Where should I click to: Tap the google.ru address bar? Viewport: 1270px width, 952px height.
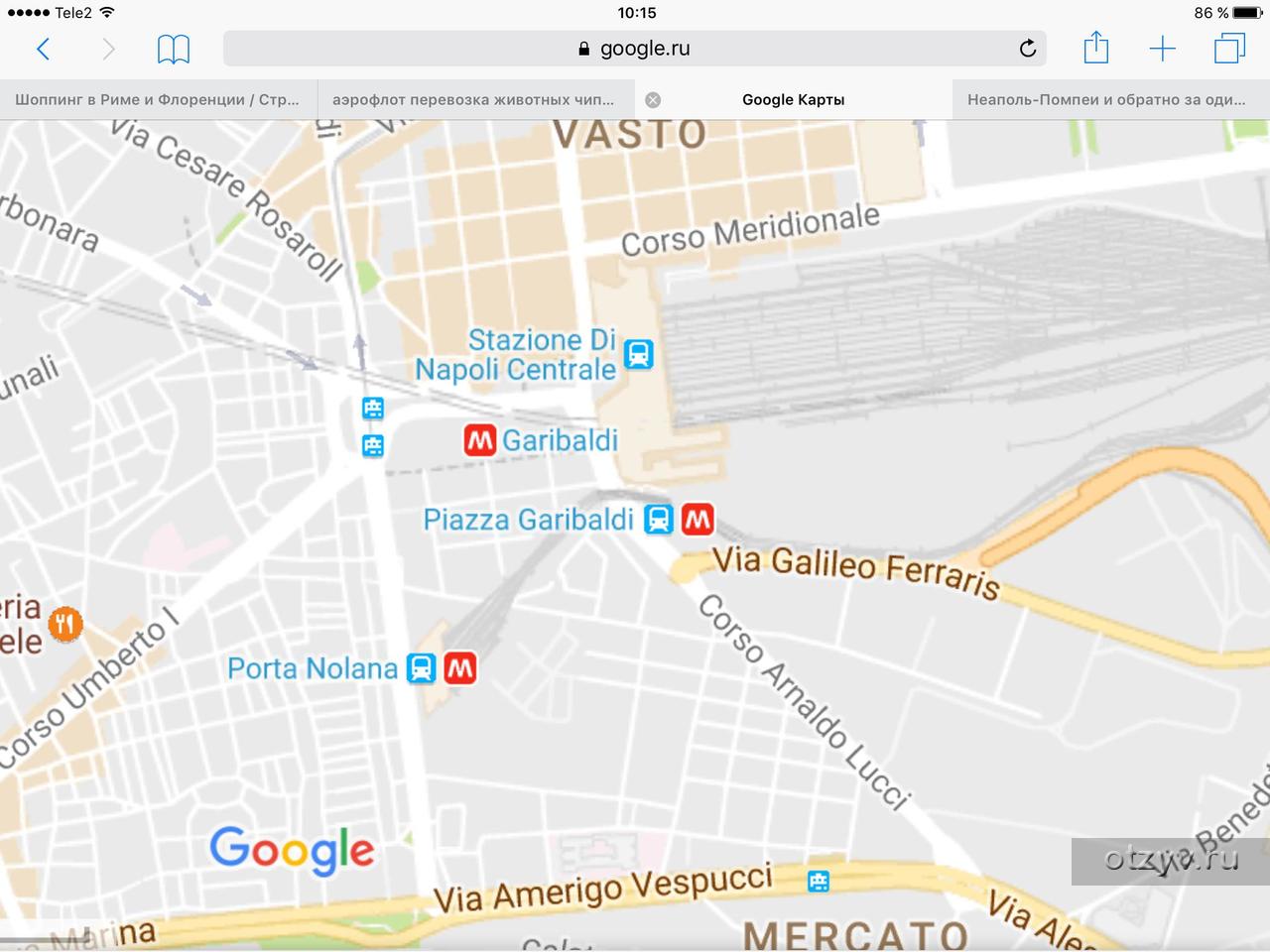pos(633,49)
